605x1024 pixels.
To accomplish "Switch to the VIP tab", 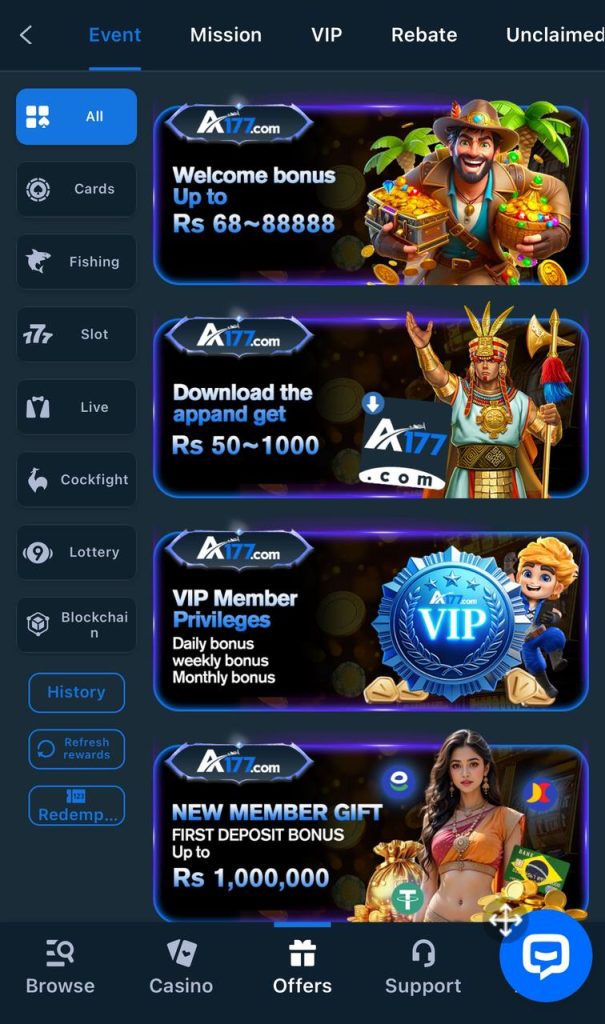I will (326, 35).
